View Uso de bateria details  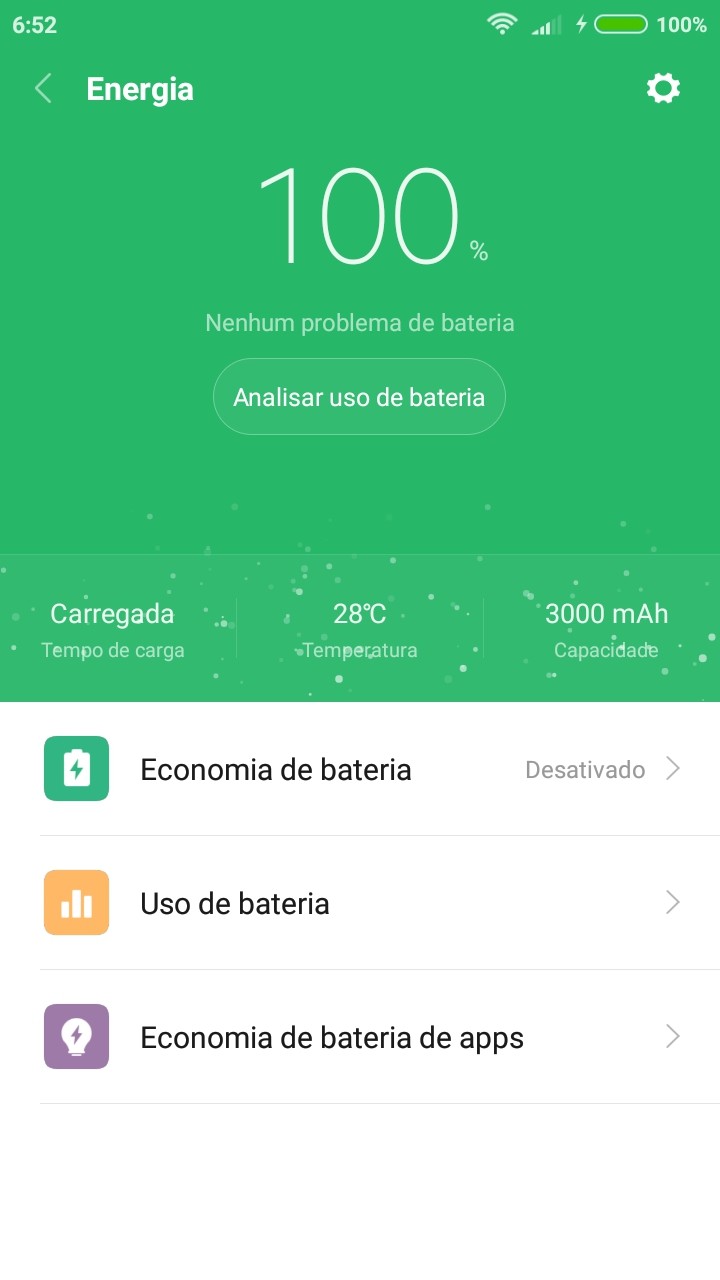[x=360, y=904]
